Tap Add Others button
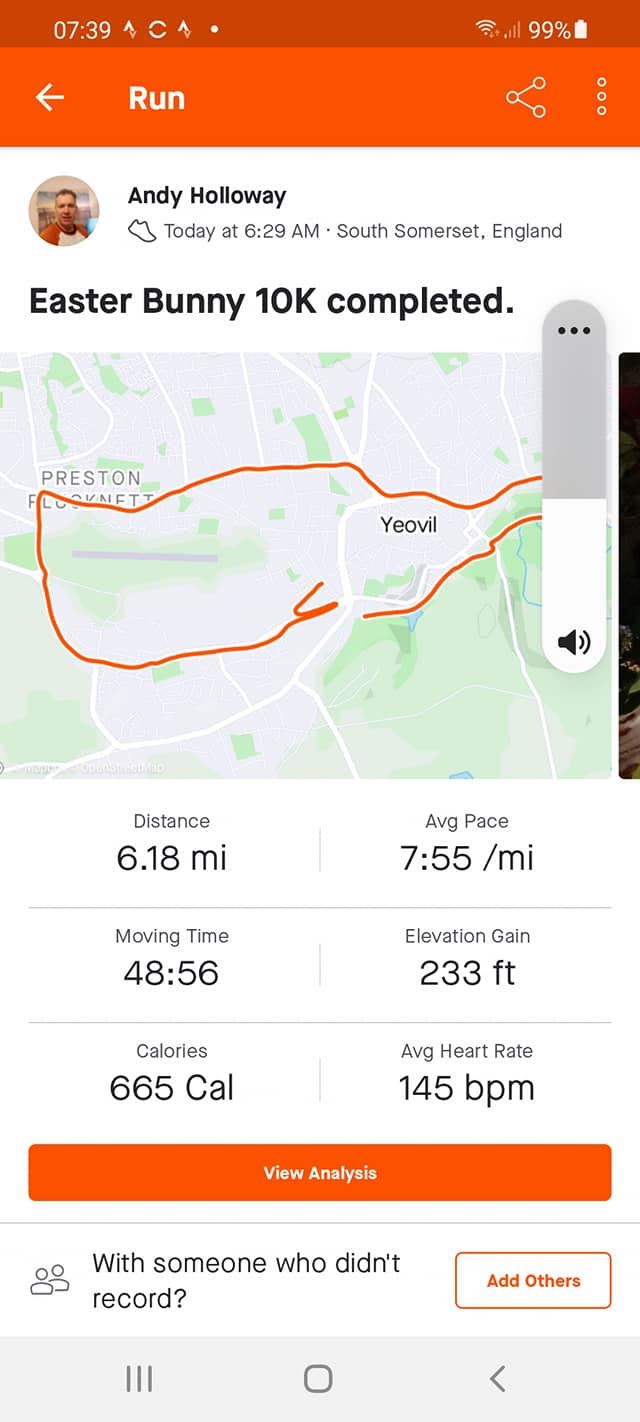This screenshot has height=1422, width=640. [533, 1280]
